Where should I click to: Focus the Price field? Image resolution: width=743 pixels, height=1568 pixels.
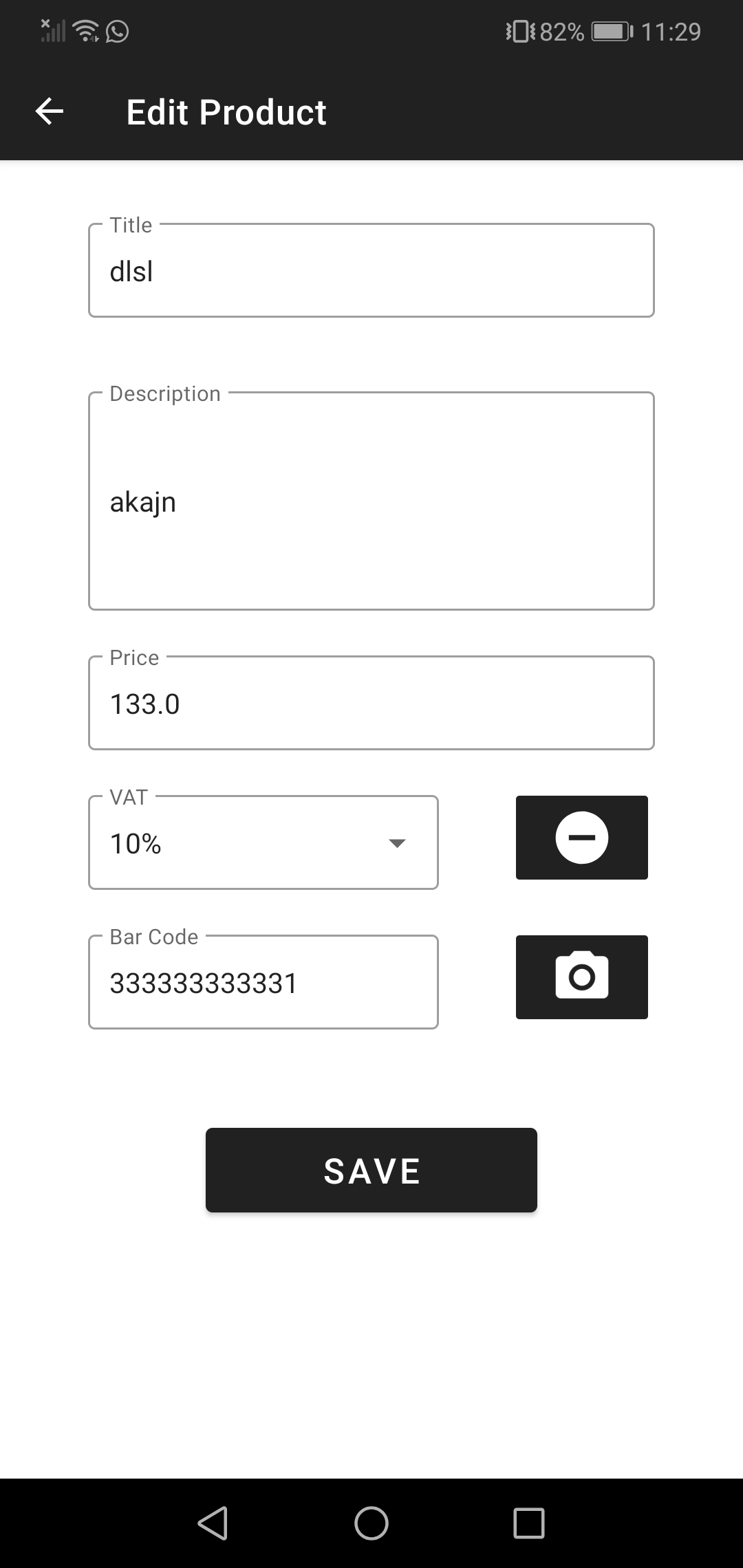pyautogui.click(x=371, y=704)
